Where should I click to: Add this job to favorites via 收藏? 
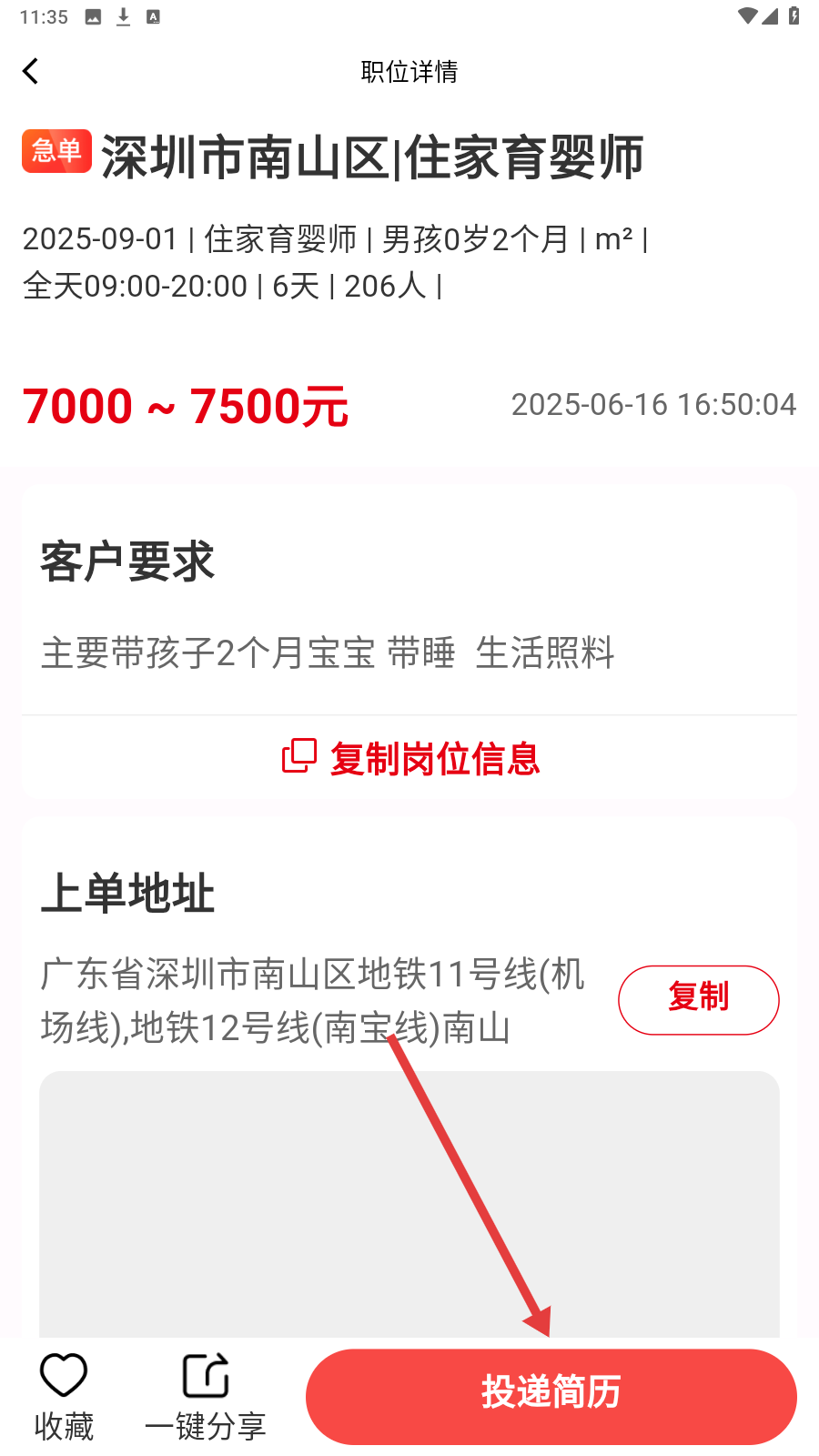[64, 1397]
